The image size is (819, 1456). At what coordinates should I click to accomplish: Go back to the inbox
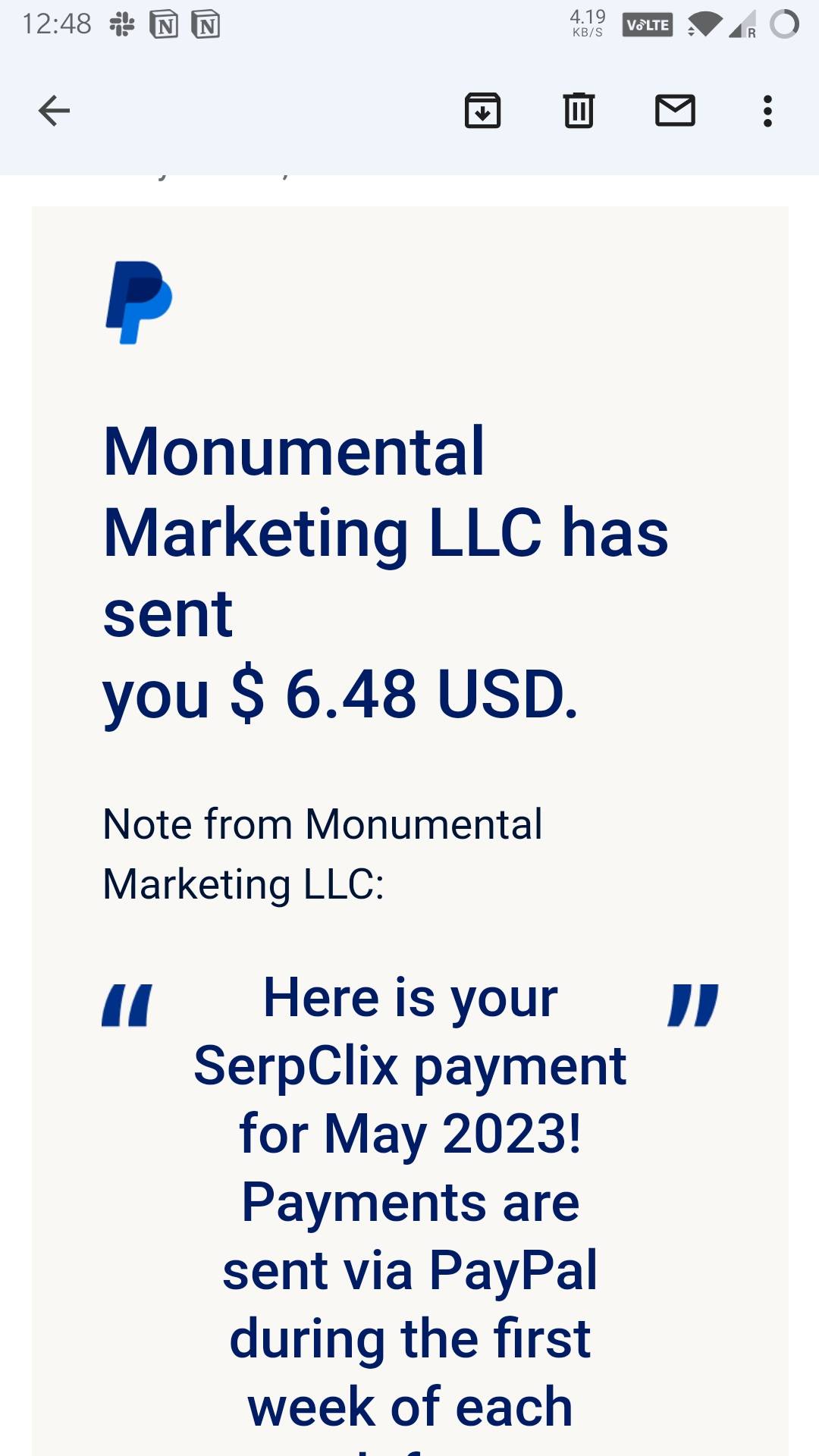(54, 111)
